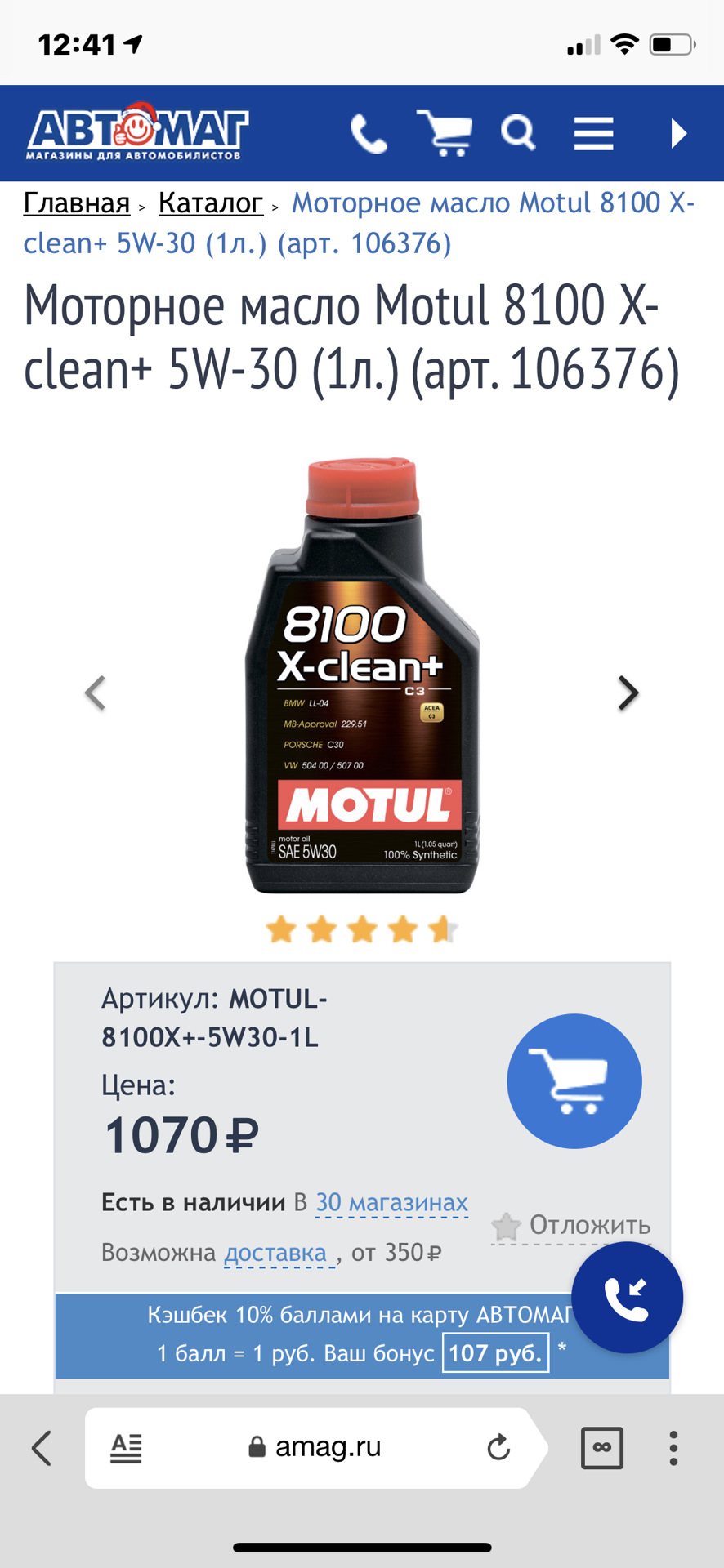Open доставка delivery details
Image resolution: width=724 pixels, height=1568 pixels.
pos(276,1253)
